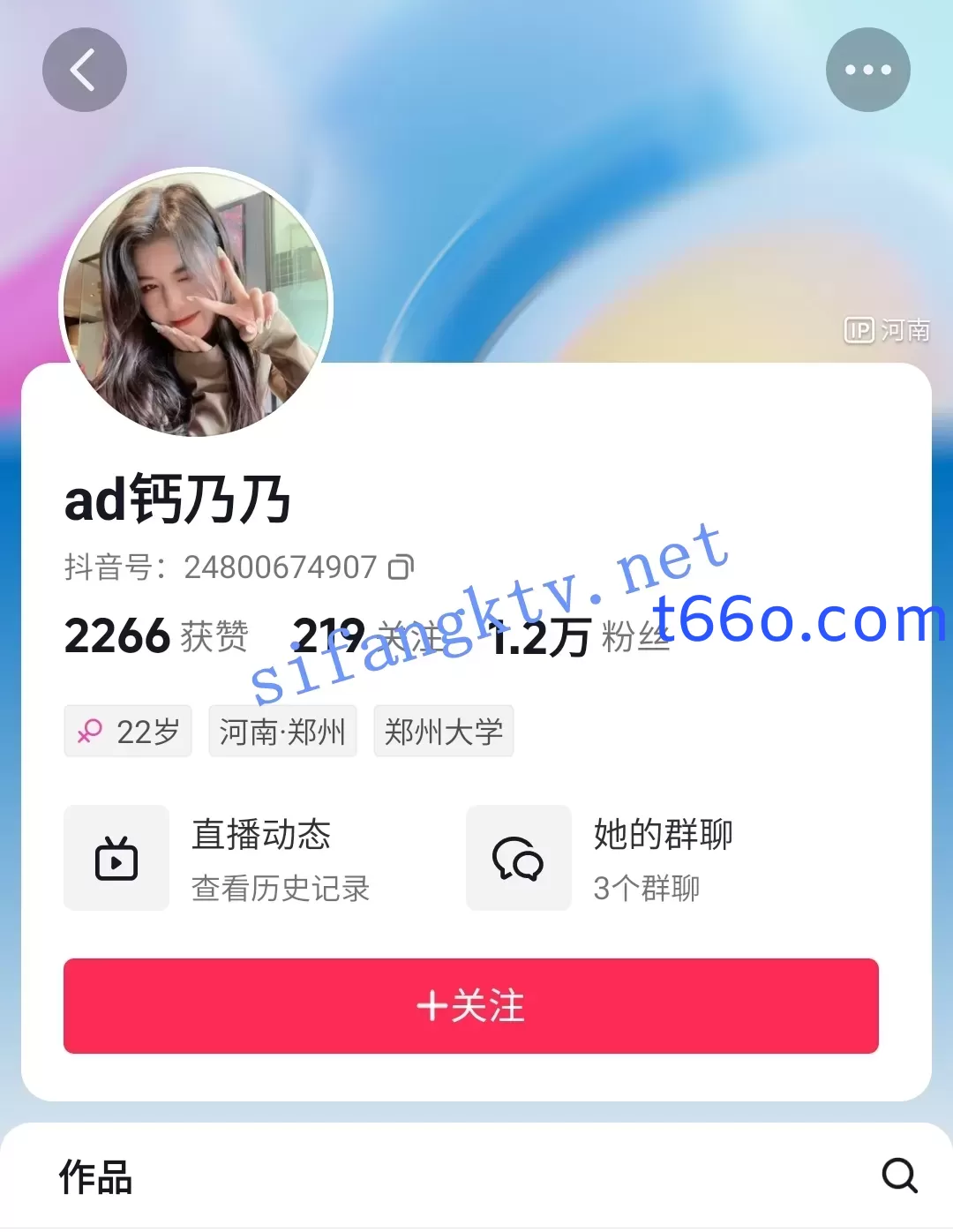The height and width of the screenshot is (1232, 953).
Task: Click the back arrow to return
Action: point(84,69)
